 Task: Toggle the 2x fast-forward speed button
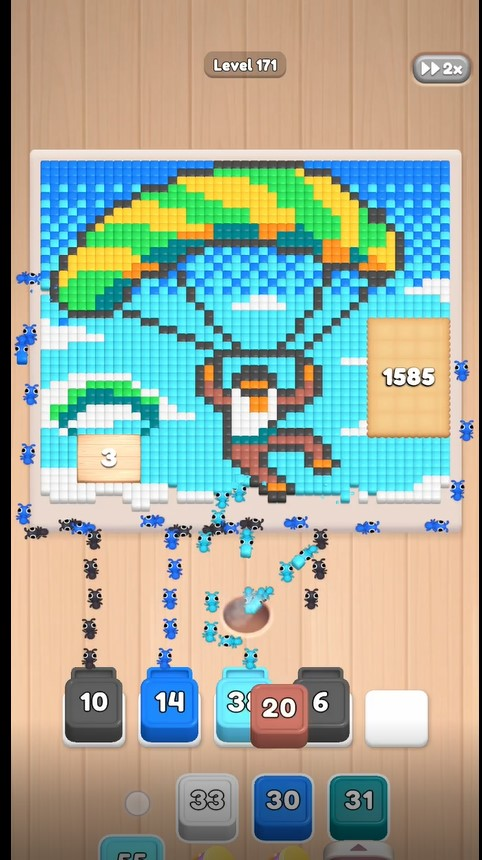441,69
